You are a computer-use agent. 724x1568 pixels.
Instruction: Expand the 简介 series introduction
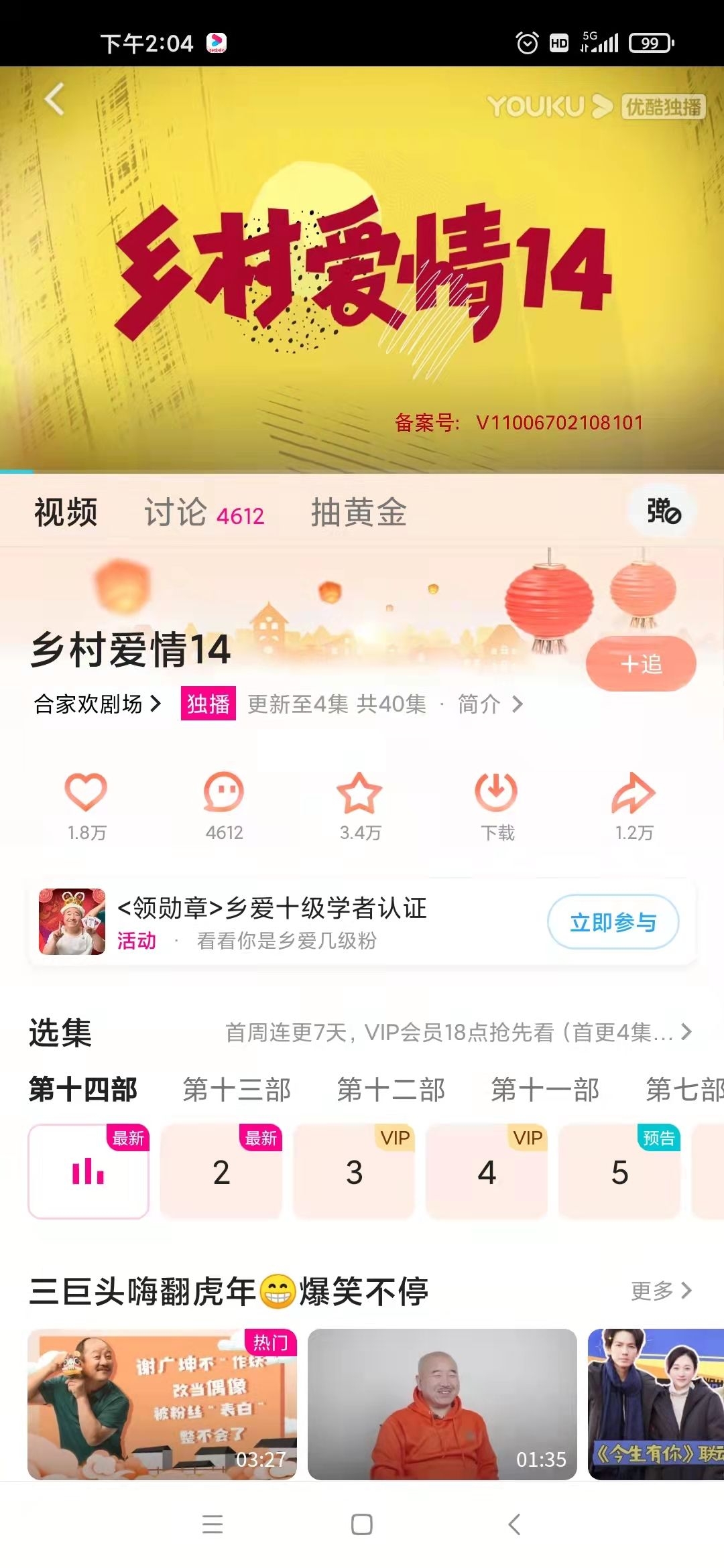tap(489, 704)
